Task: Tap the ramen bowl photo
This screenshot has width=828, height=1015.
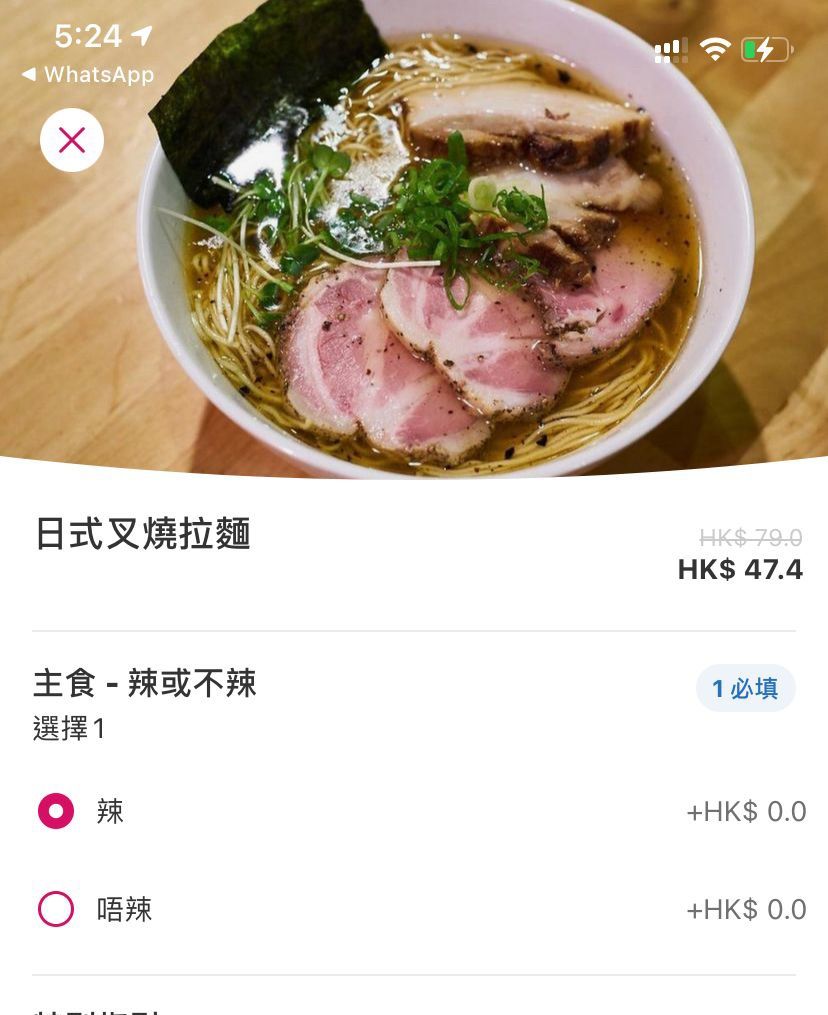Action: (414, 250)
